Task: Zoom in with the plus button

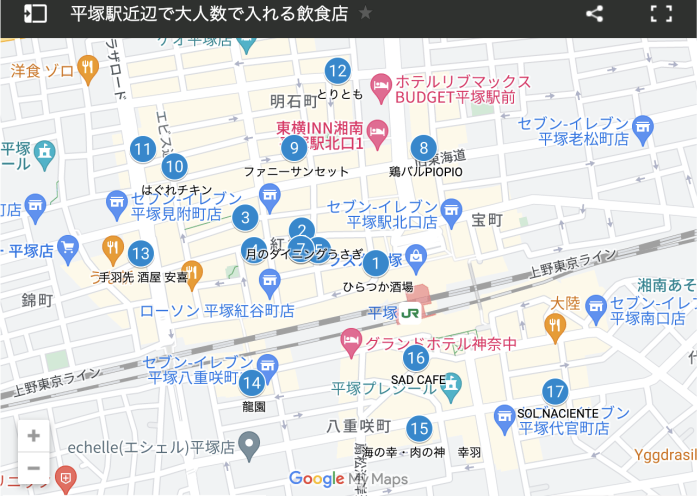Action: click(x=34, y=436)
